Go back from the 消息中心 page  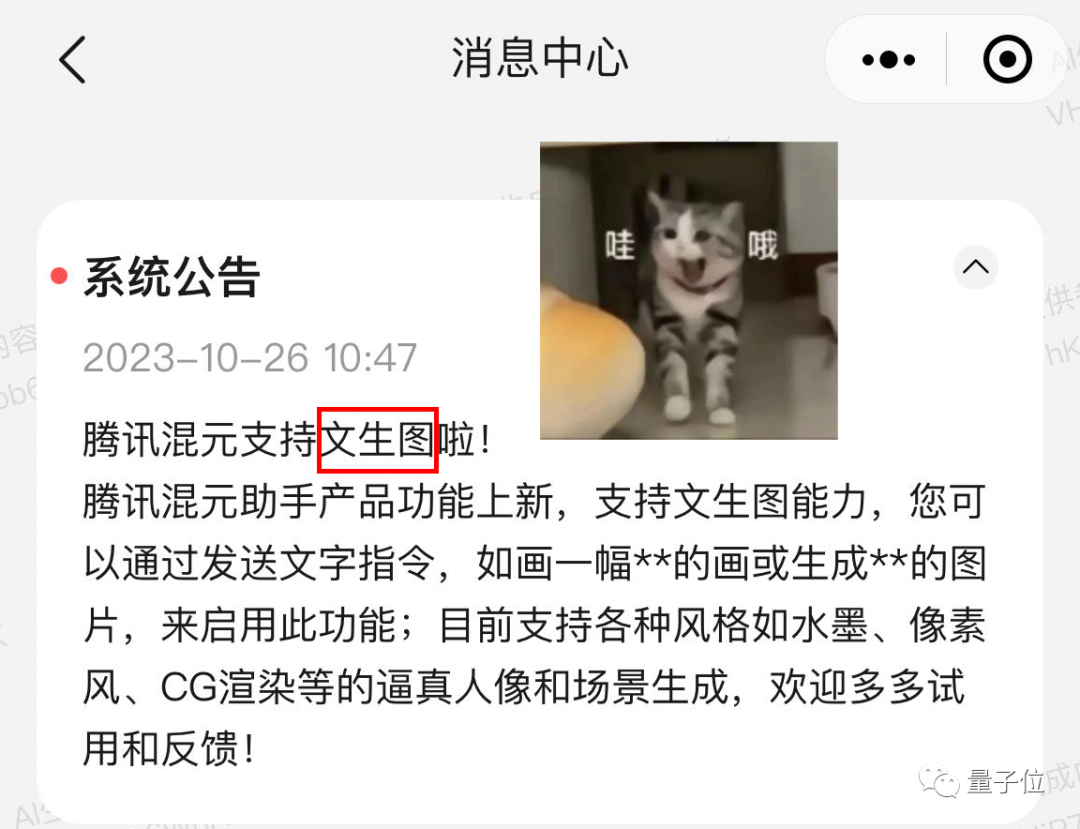(73, 60)
